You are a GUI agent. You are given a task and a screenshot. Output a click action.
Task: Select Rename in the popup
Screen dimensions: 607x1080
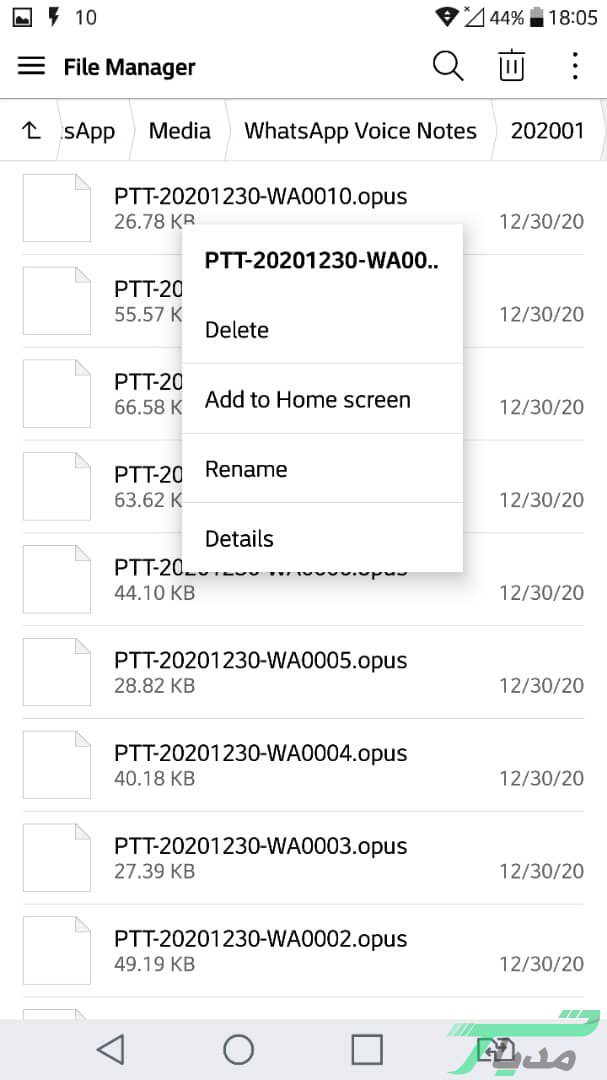tap(246, 469)
